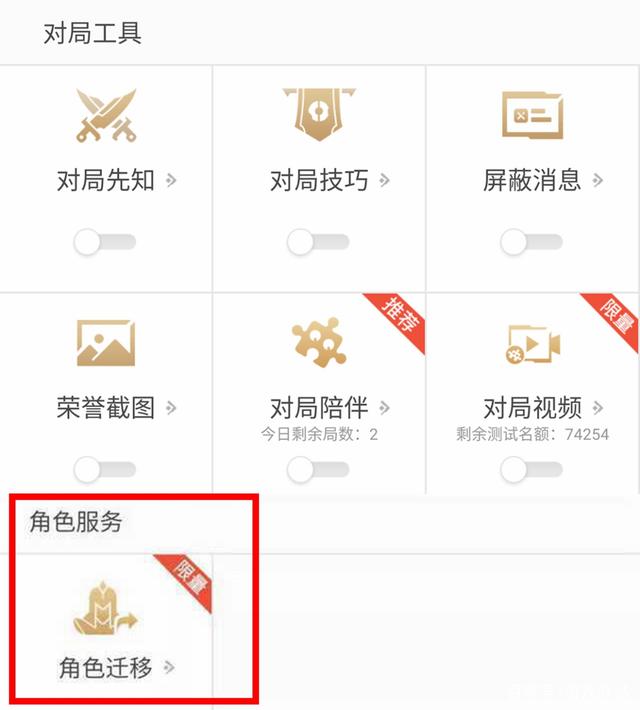
Task: Enable the 对局技巧 switch
Action: [318, 242]
